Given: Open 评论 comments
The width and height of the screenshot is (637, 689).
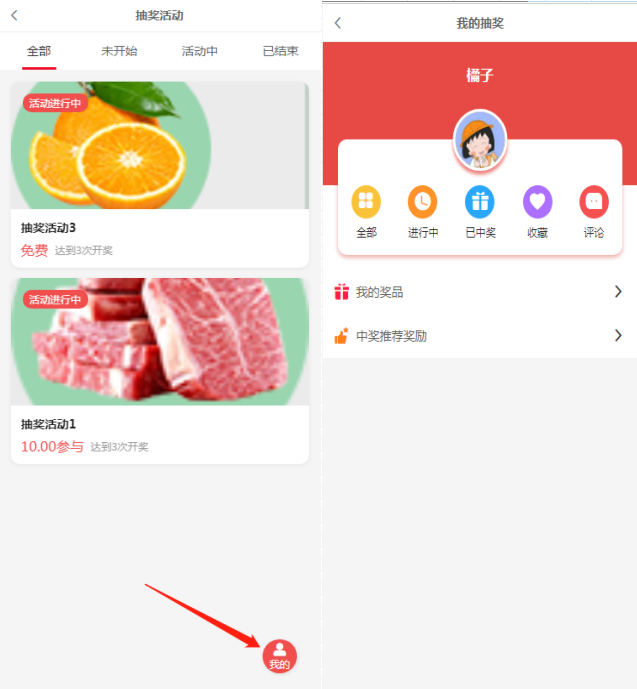Looking at the screenshot, I should click(x=594, y=202).
